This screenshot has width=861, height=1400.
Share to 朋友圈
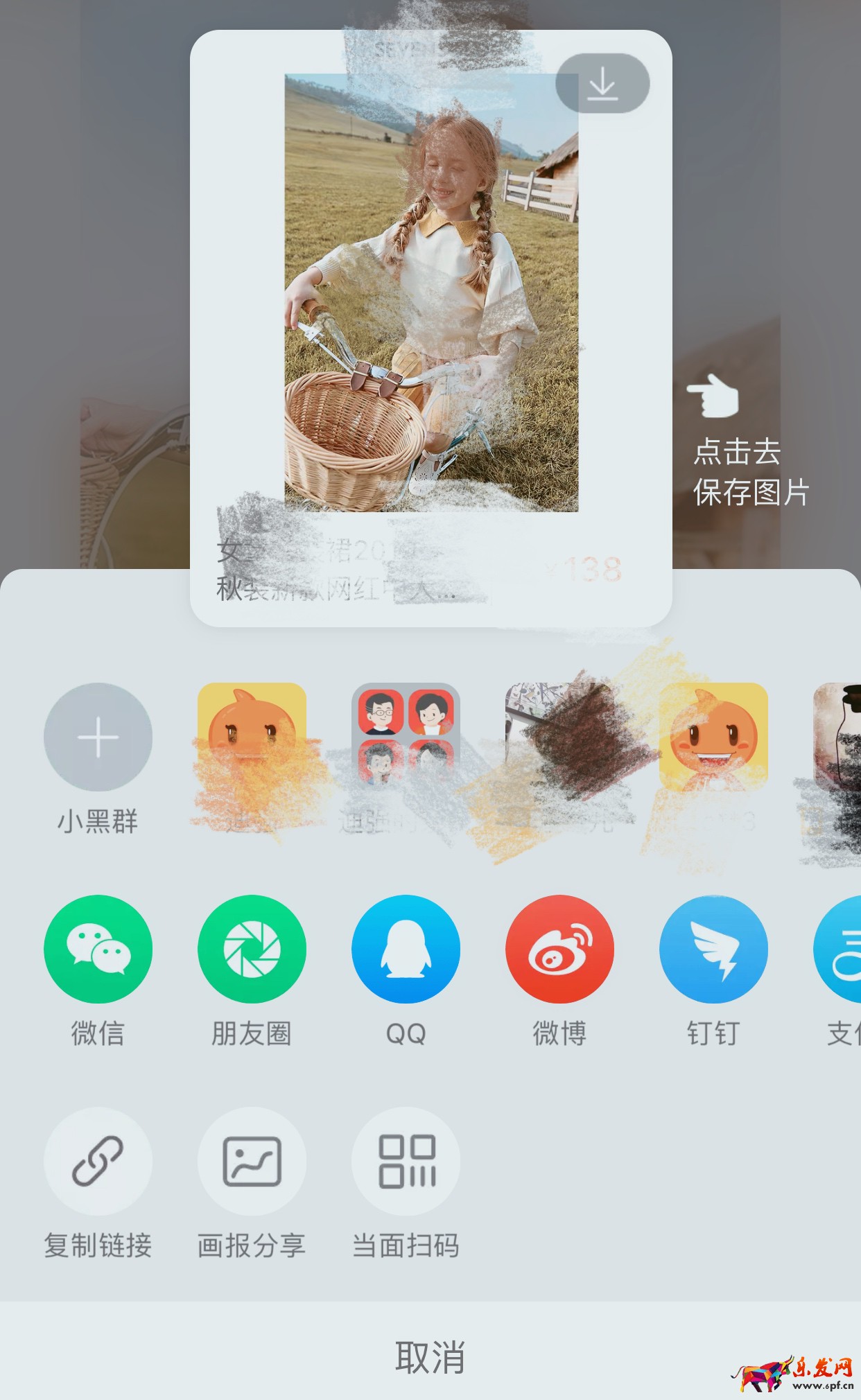click(252, 950)
